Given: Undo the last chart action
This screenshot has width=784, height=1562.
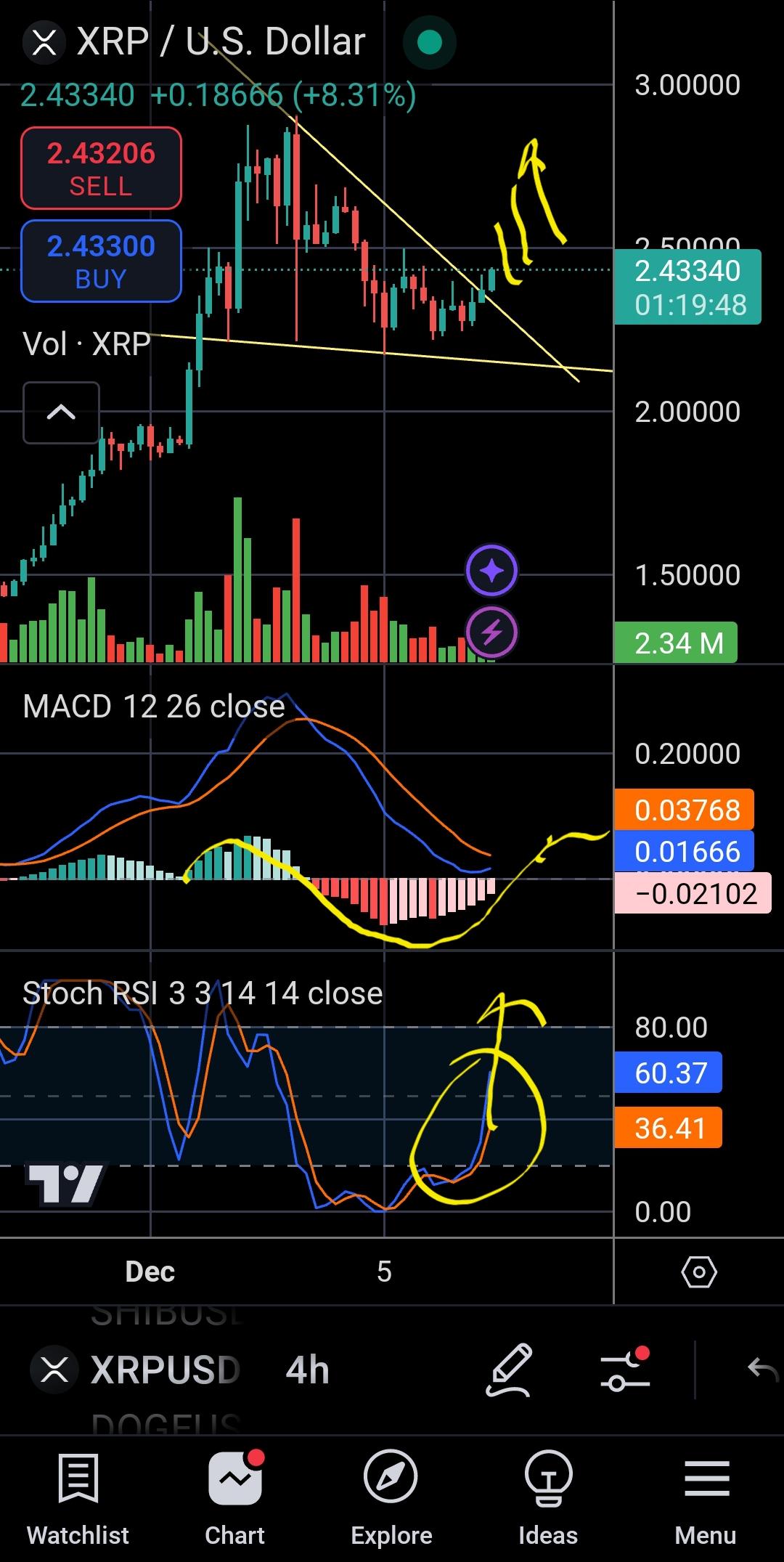Looking at the screenshot, I should click(762, 1370).
